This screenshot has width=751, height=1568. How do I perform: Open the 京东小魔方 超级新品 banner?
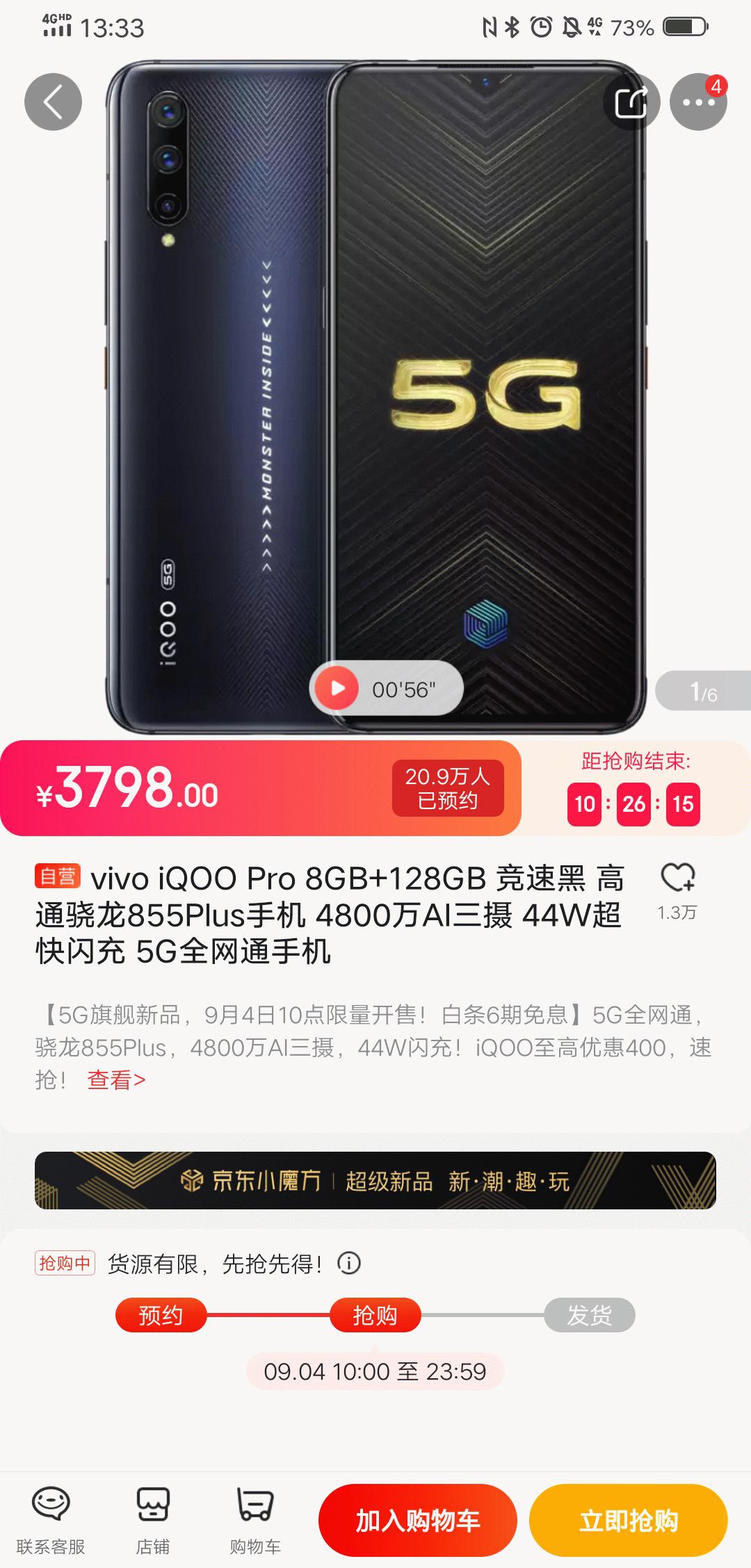[x=375, y=1181]
